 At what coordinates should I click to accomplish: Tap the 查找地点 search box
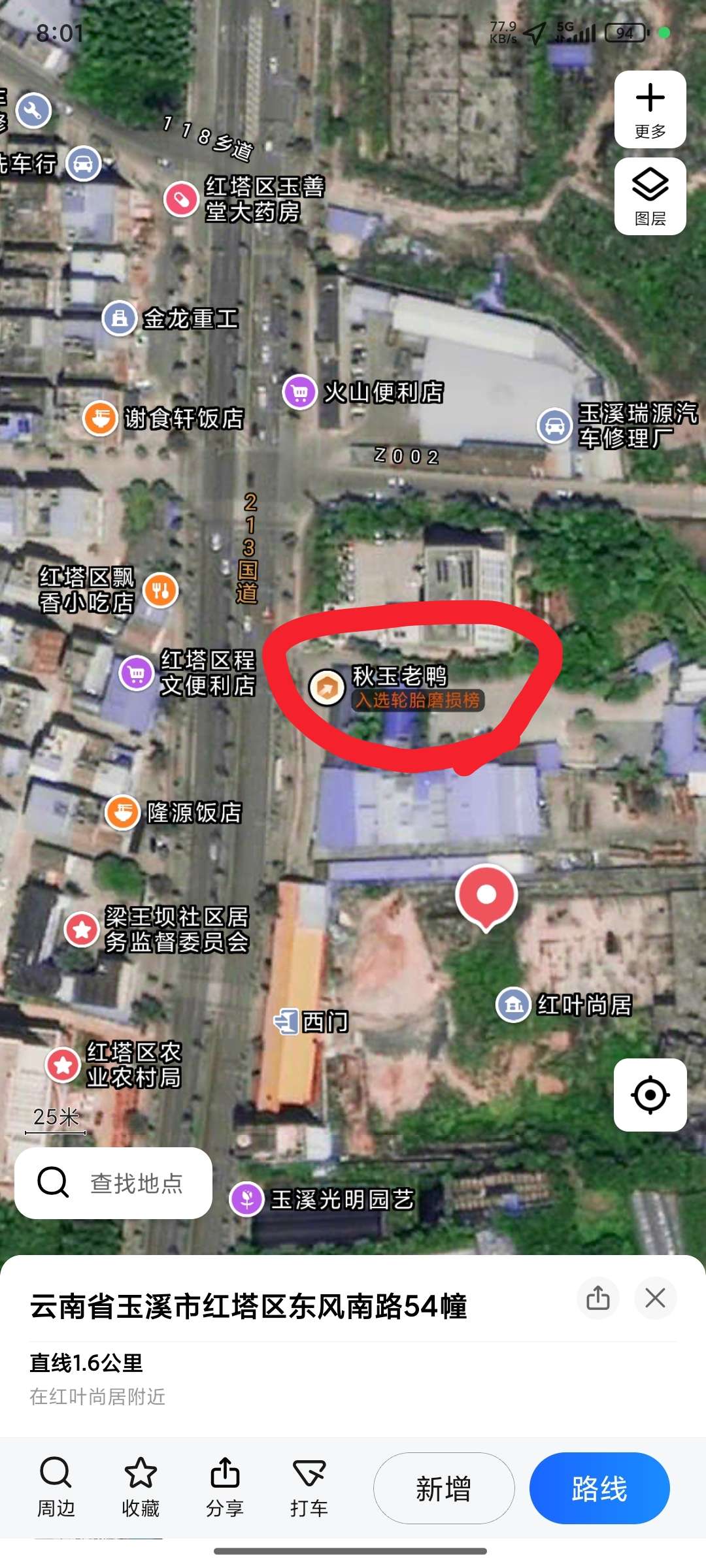coord(114,1183)
